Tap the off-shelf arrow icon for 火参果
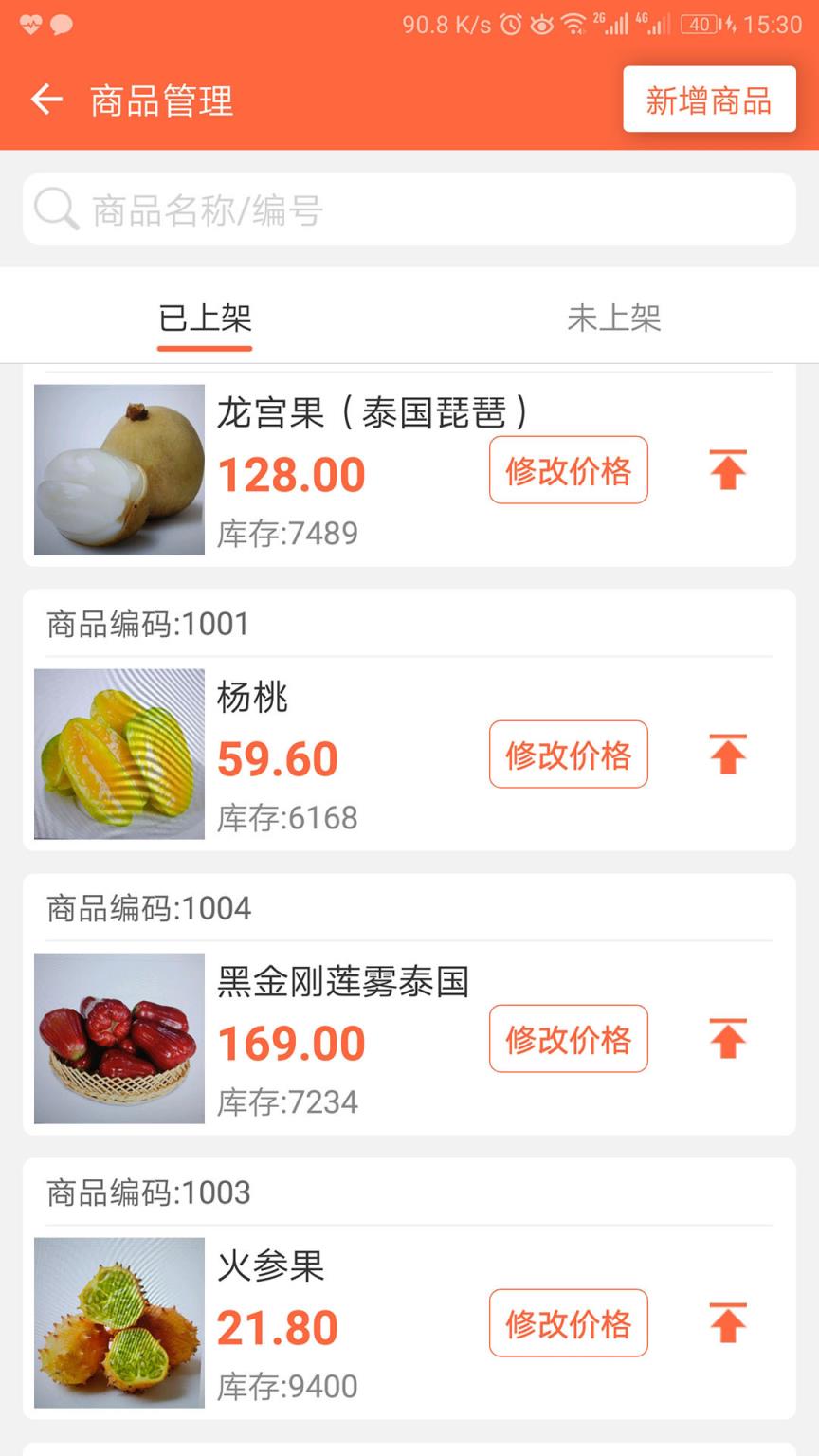The image size is (819, 1456). 727,1323
